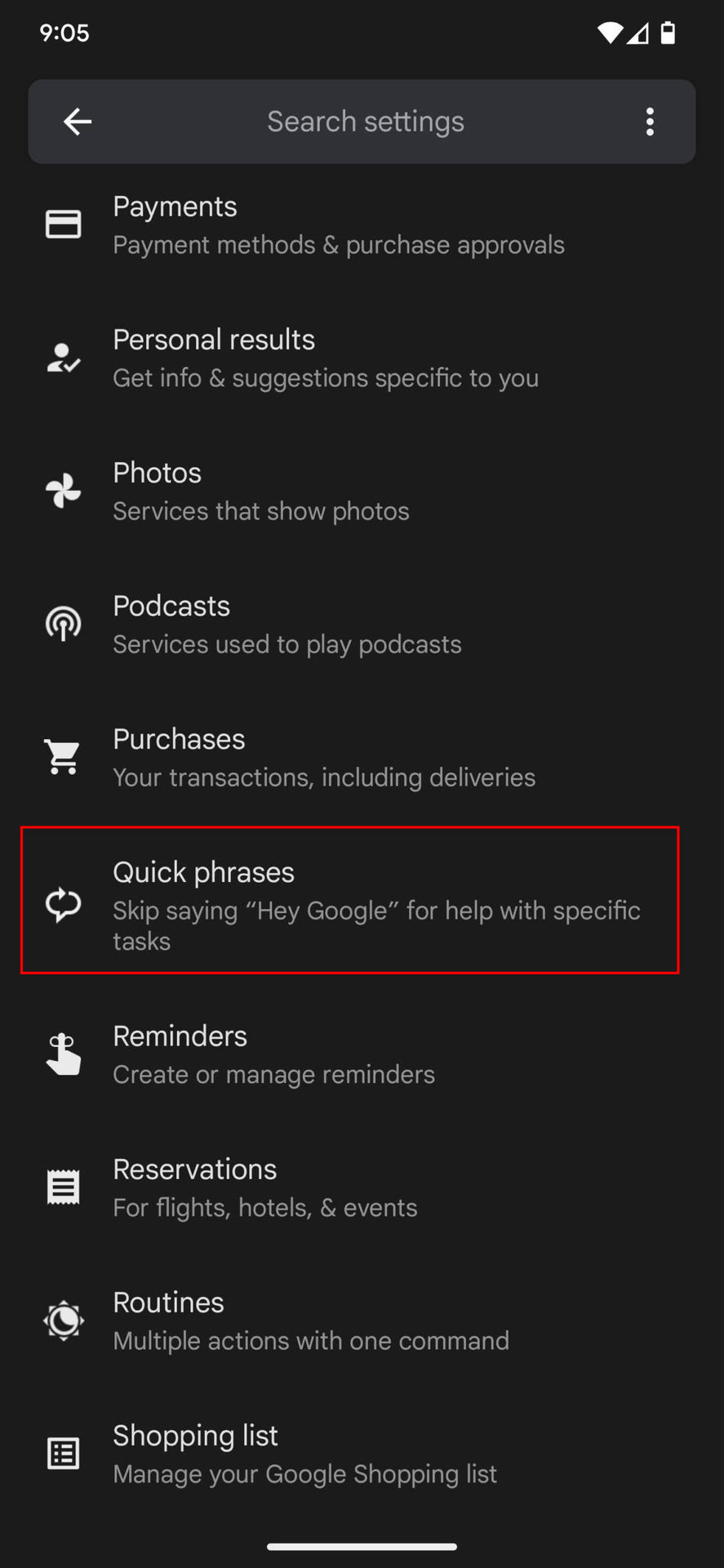Go back using the arrow icon
This screenshot has height=1568, width=724.
78,122
